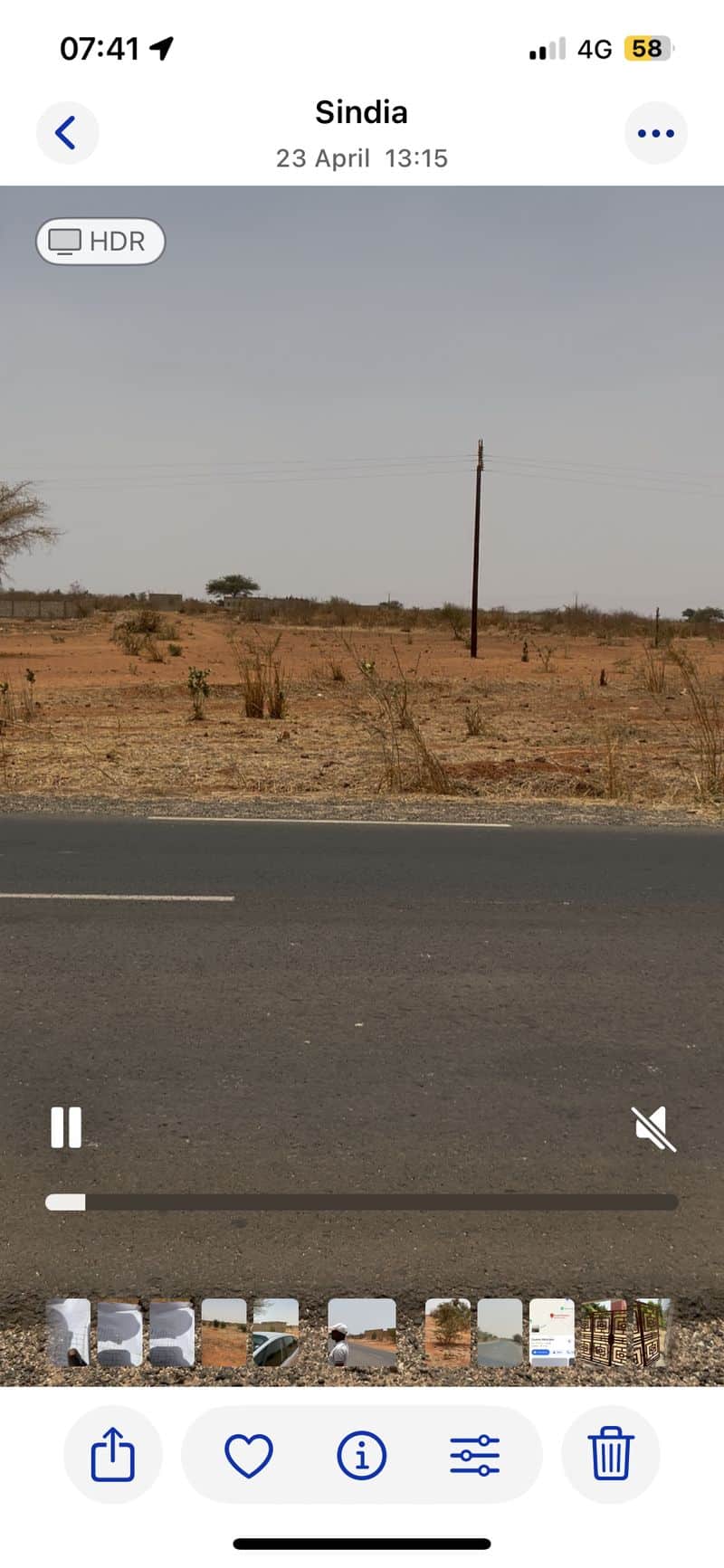The image size is (724, 1568).
Task: Go back to the photo library
Action: [x=67, y=133]
